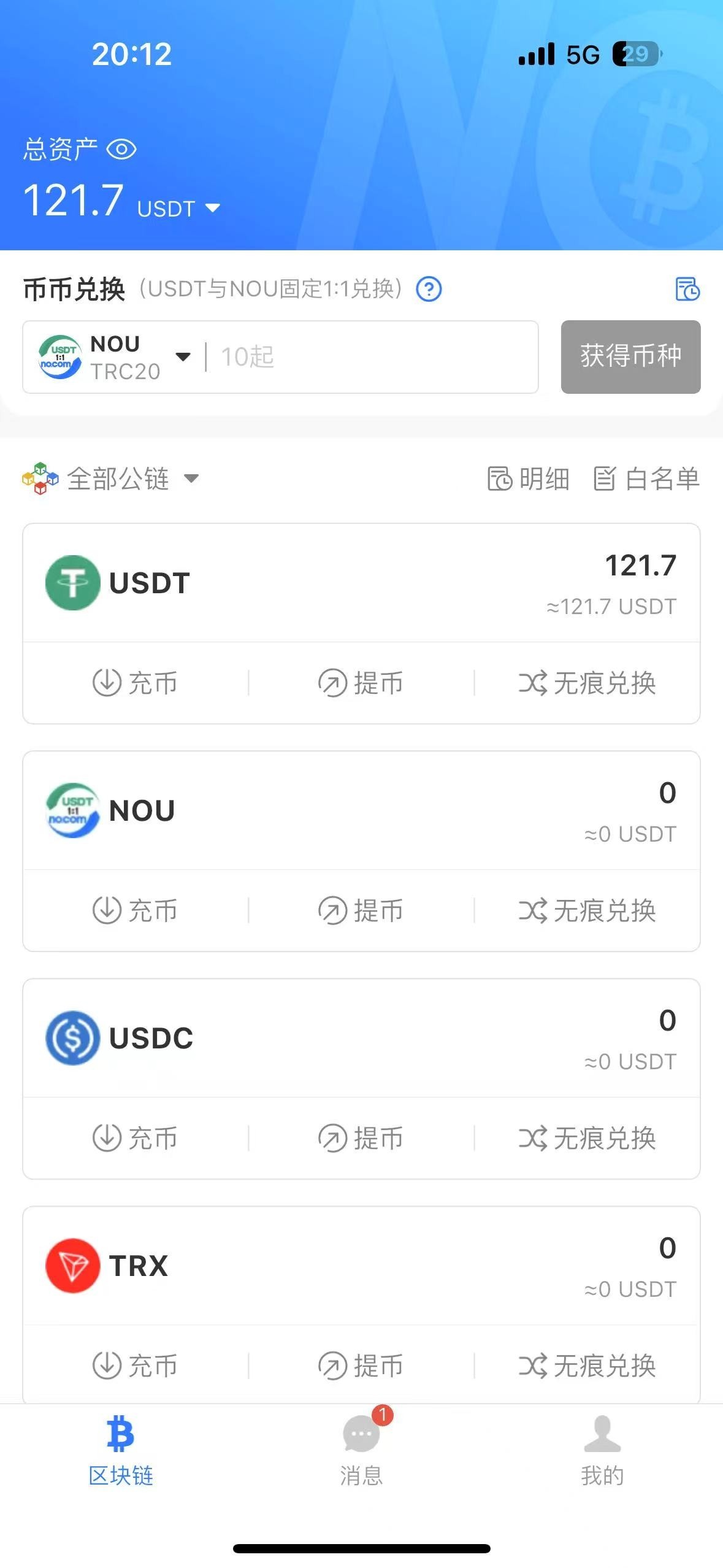This screenshot has height=1568, width=723.
Task: Tap 充币 under TRX
Action: [135, 1366]
